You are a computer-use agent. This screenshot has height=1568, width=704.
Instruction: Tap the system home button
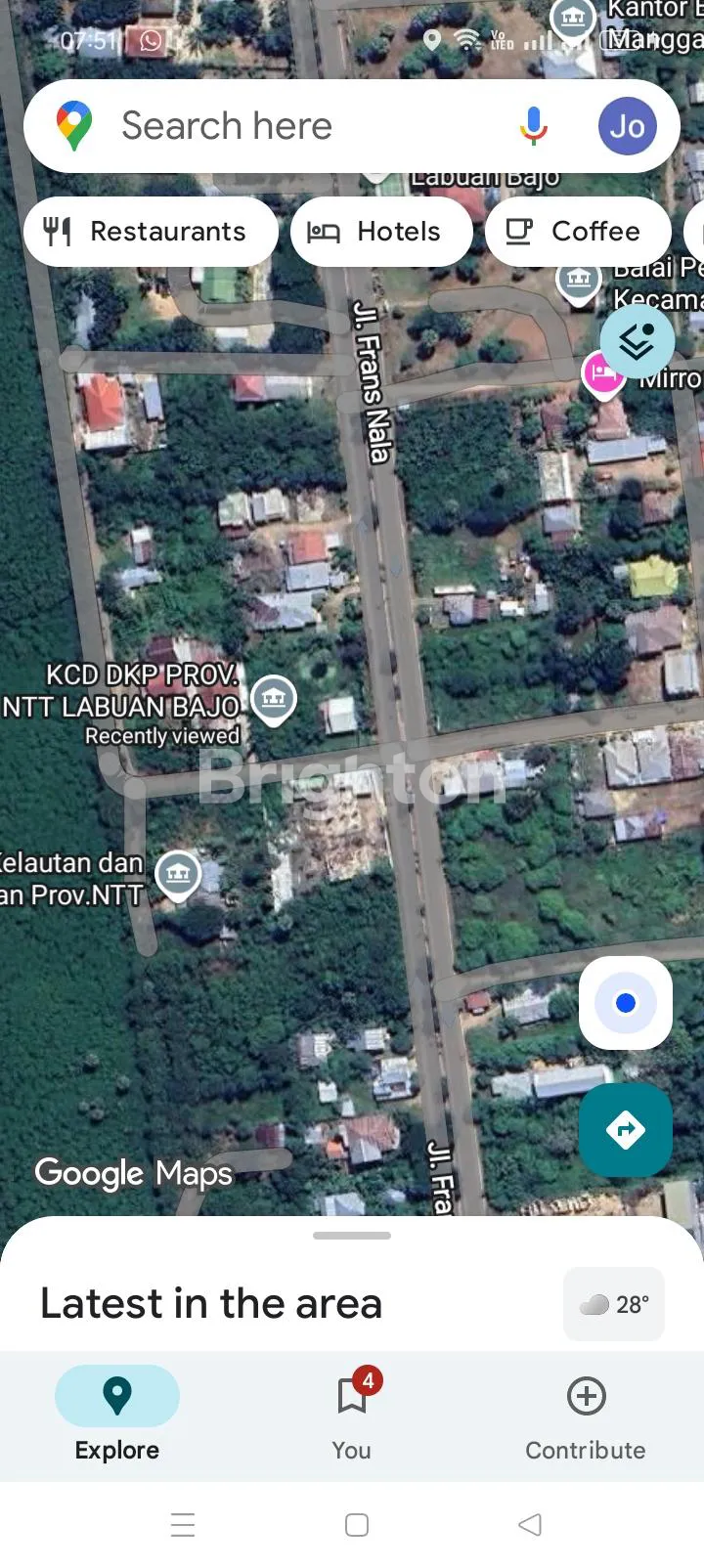pos(357,1525)
